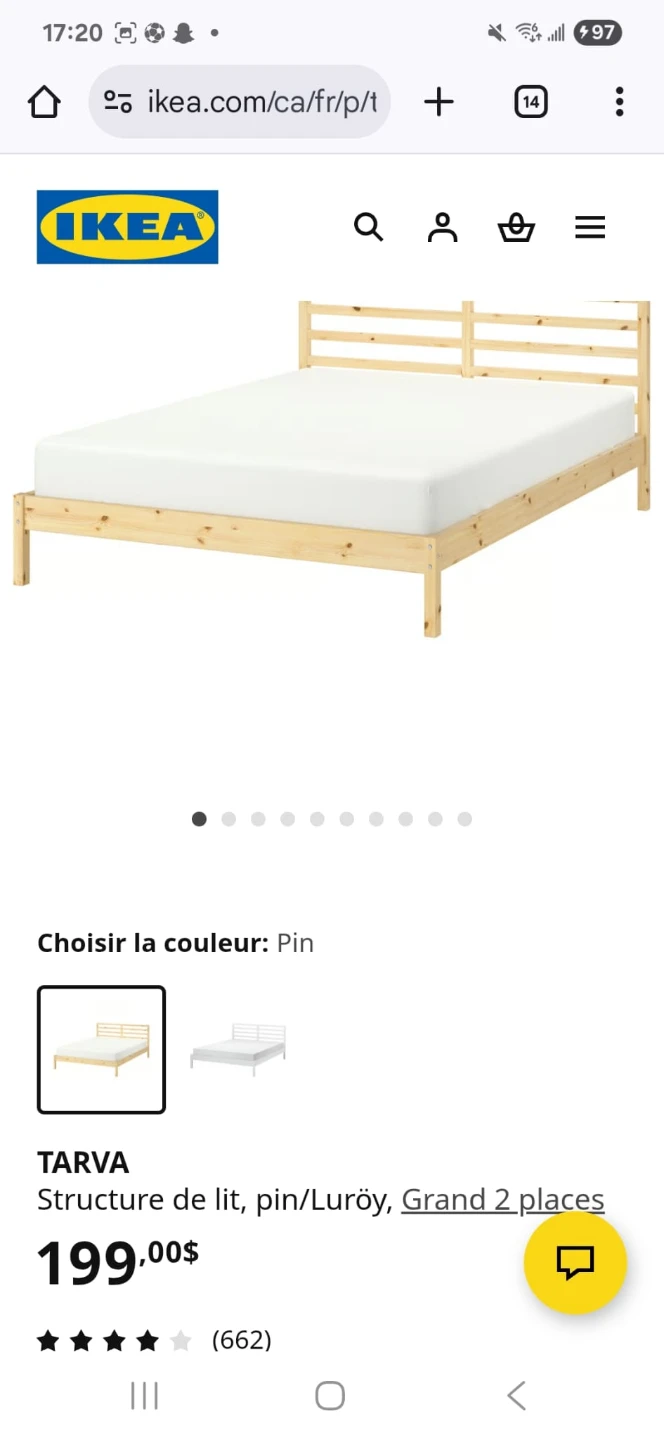View the 662 customer reviews
Viewport: 664px width, 1440px height.
pos(241,1340)
